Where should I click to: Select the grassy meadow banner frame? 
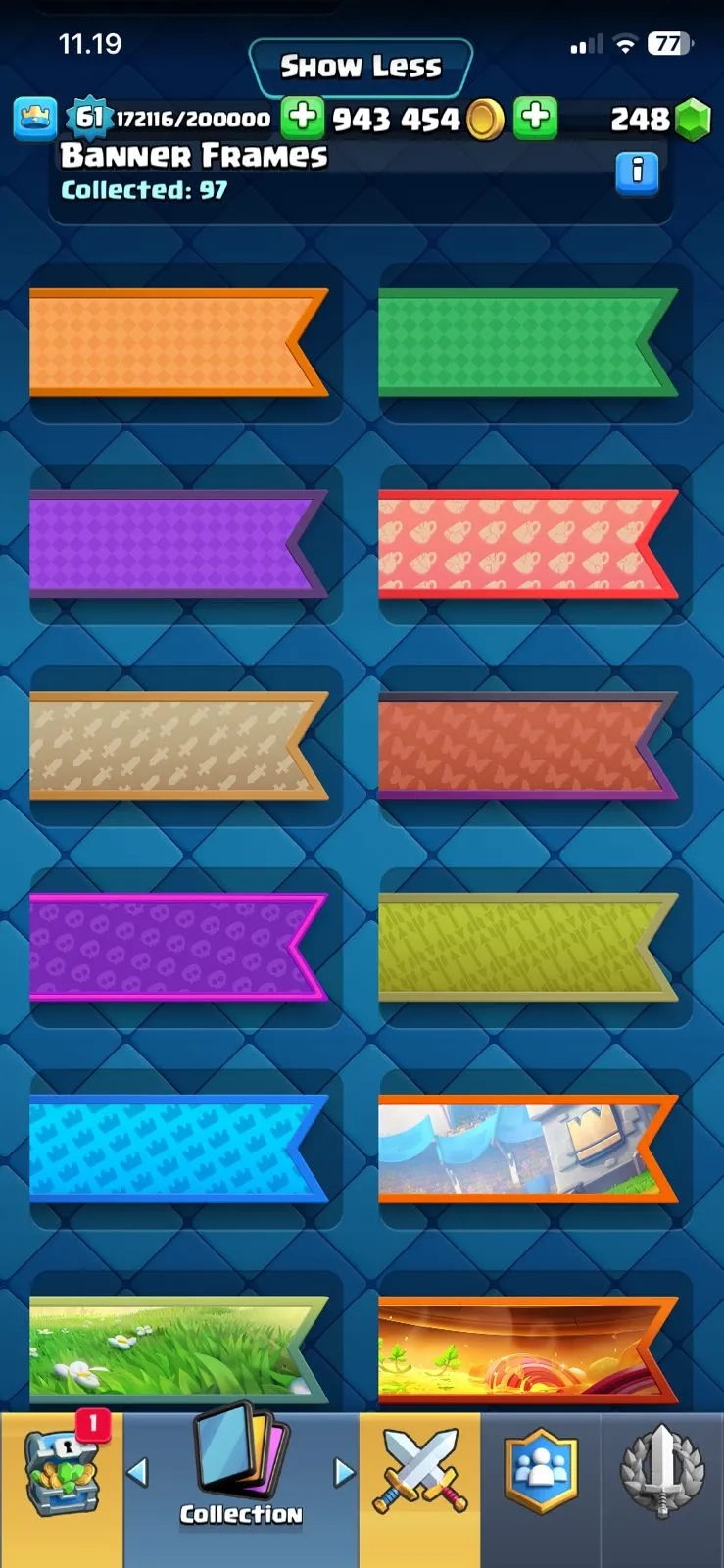coord(176,1347)
